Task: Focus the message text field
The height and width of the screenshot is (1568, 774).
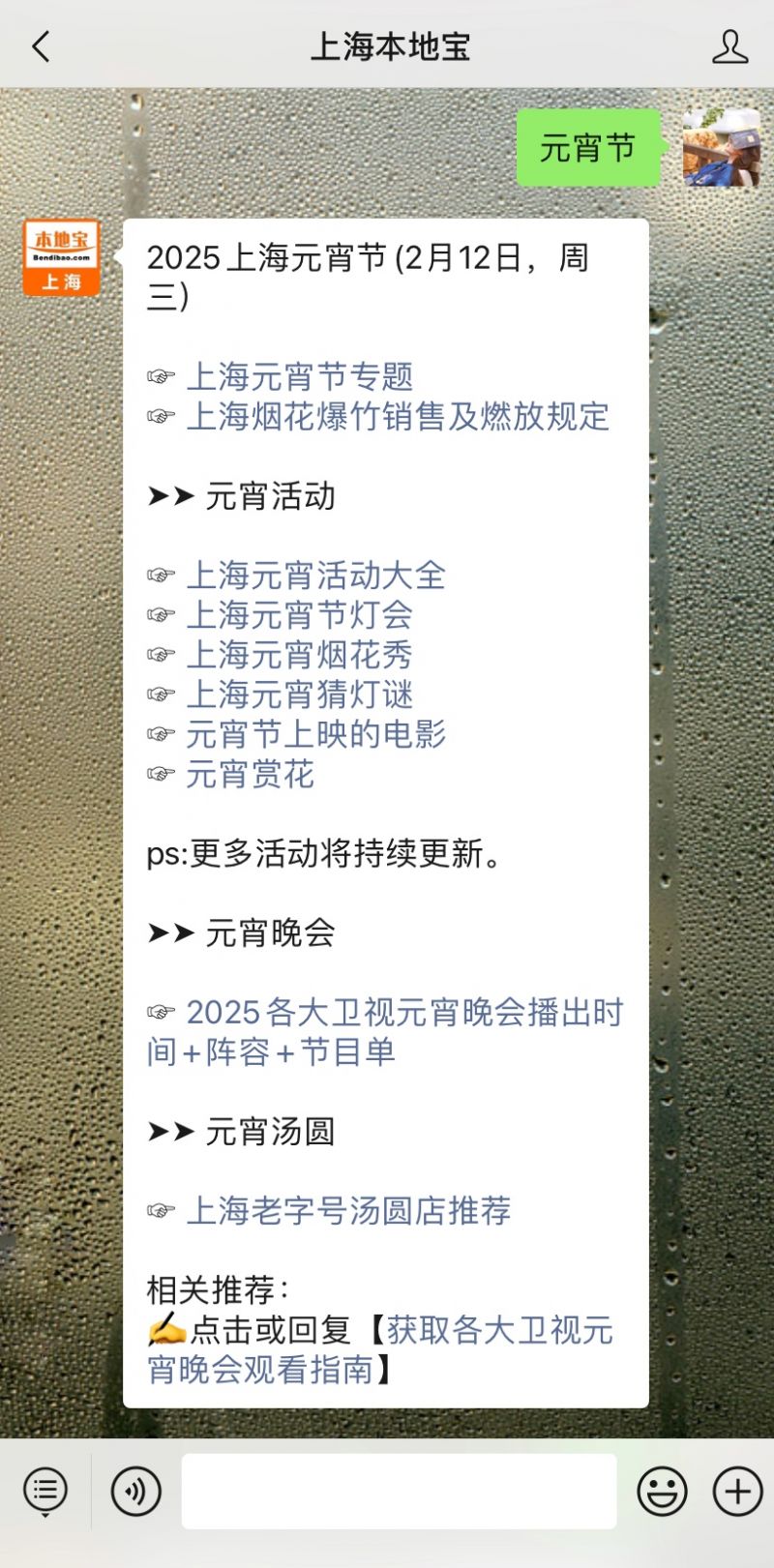Action: tap(399, 1491)
